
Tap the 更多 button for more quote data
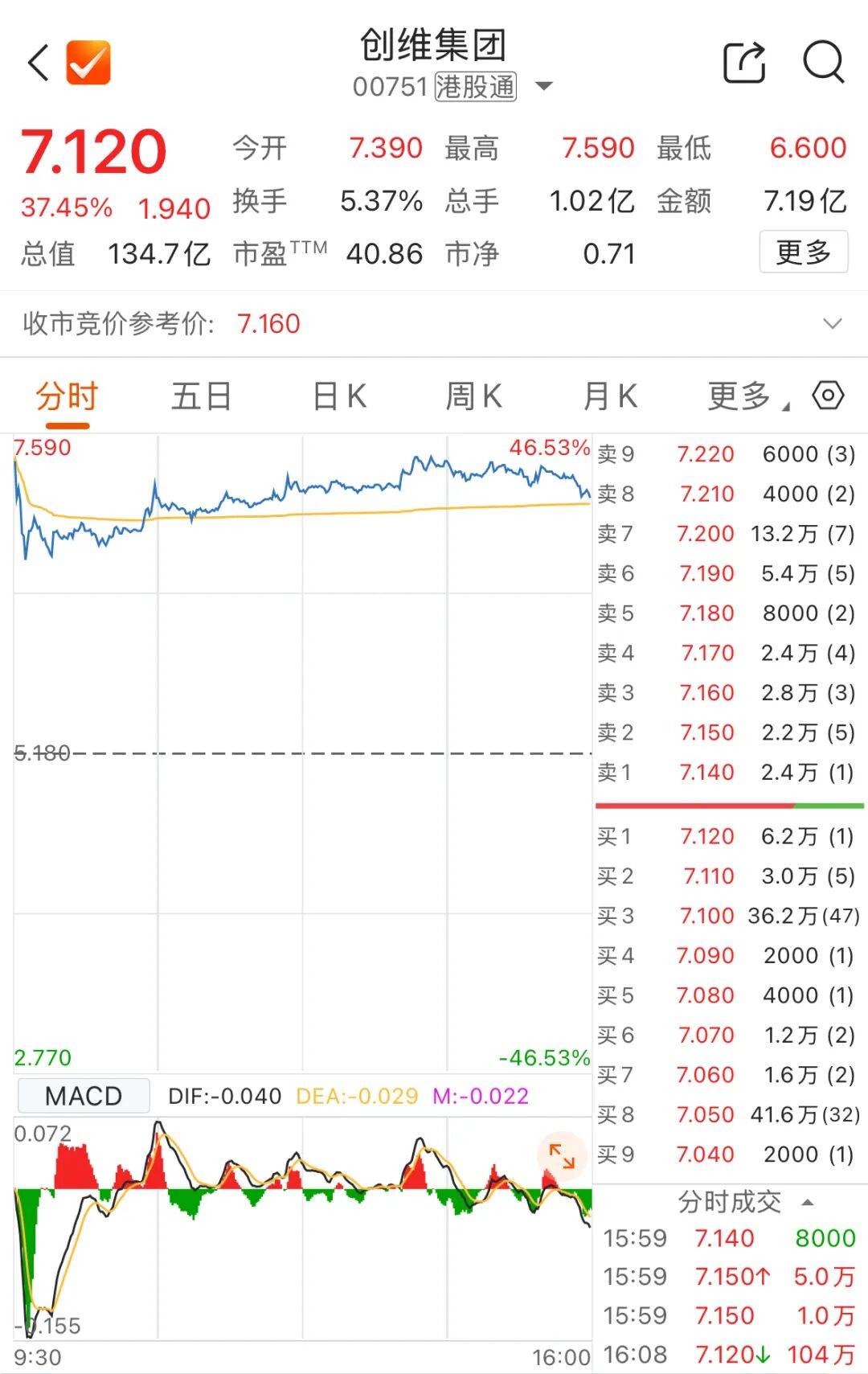(x=803, y=252)
